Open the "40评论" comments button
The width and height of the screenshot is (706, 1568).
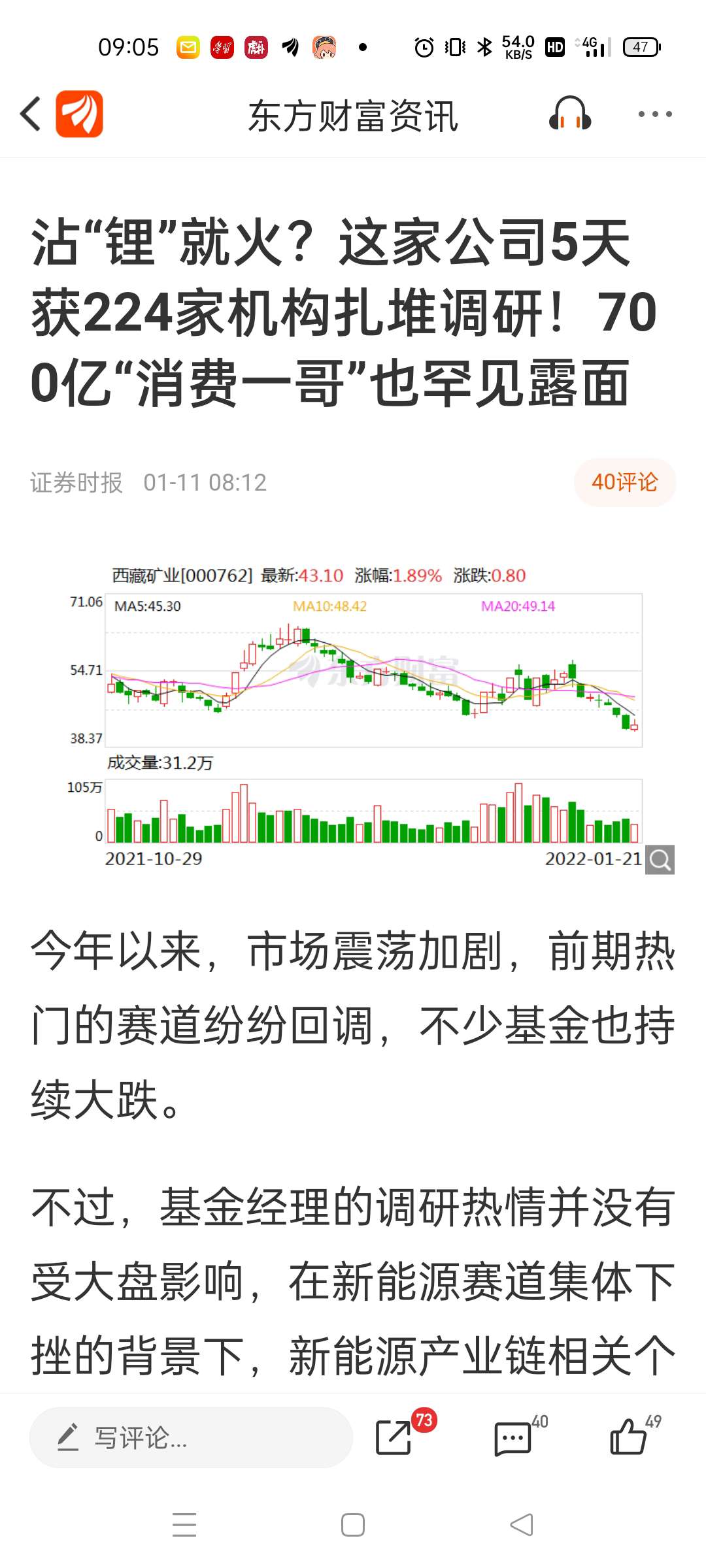point(624,482)
